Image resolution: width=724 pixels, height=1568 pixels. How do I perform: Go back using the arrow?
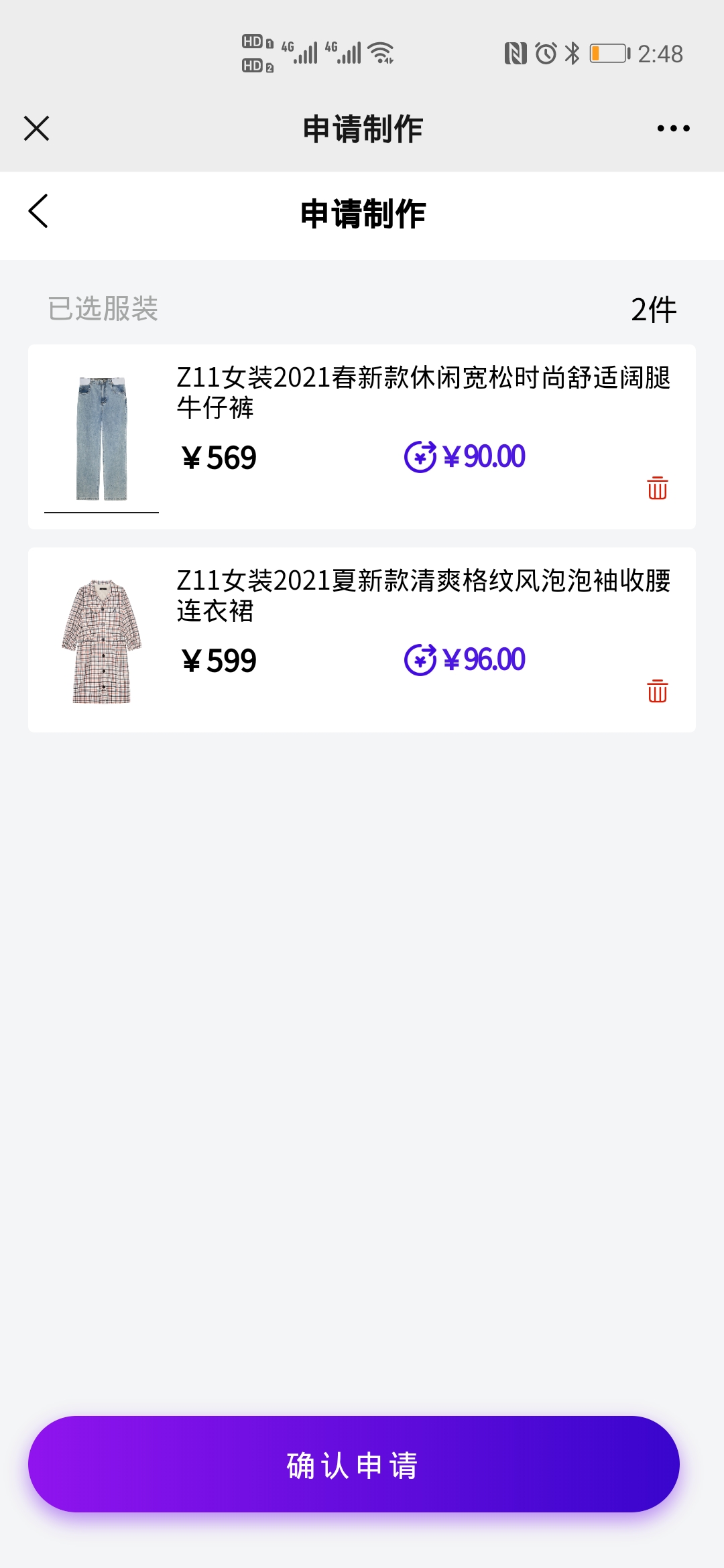pos(39,212)
